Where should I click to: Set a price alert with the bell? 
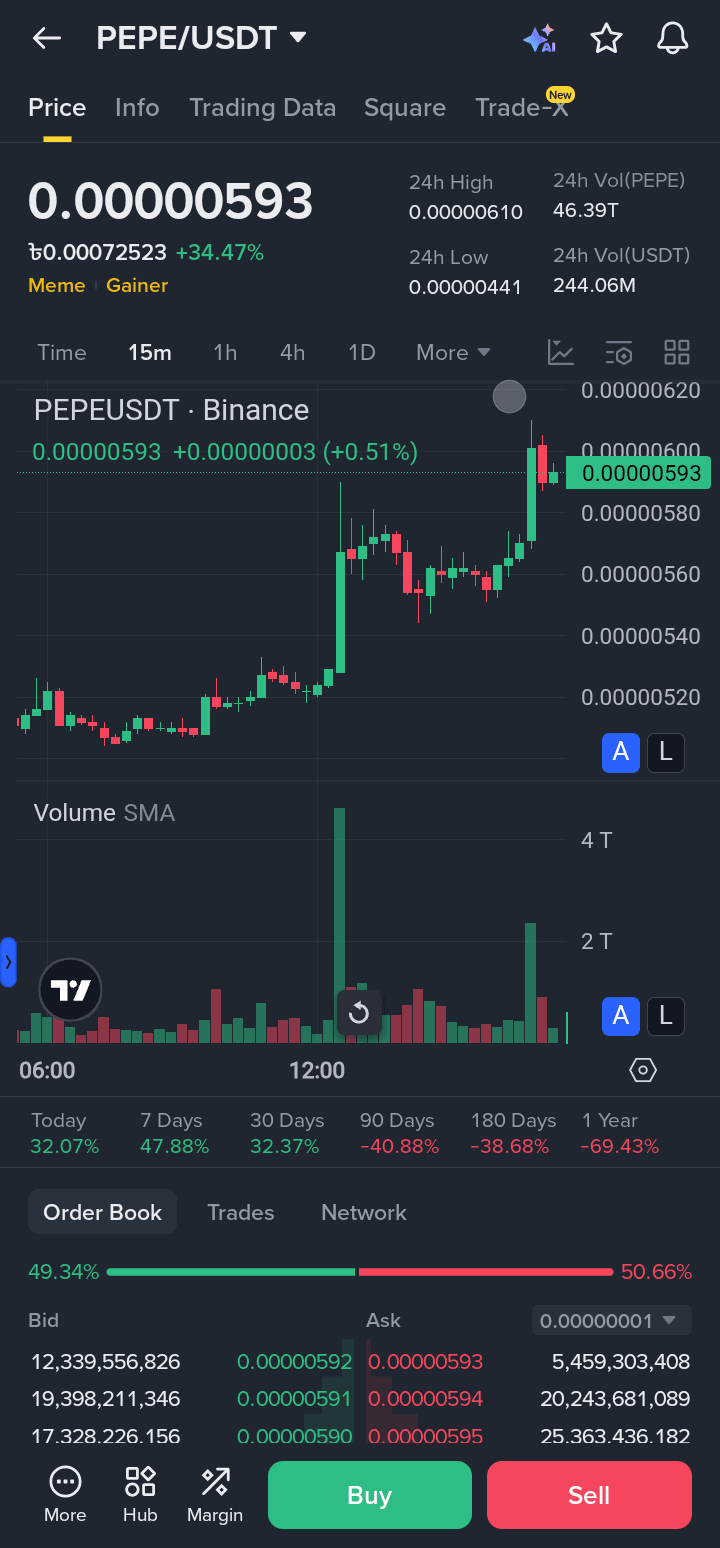672,39
